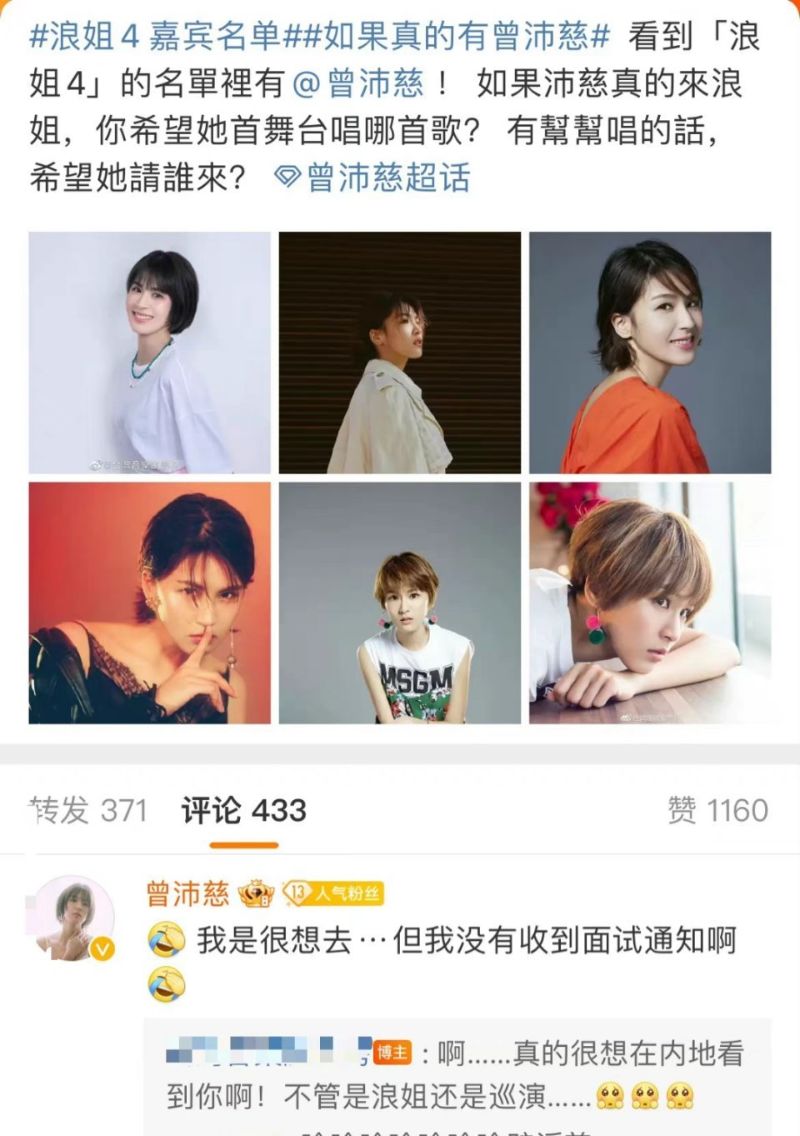
Task: Select the 评论 433 tab
Action: [243, 810]
